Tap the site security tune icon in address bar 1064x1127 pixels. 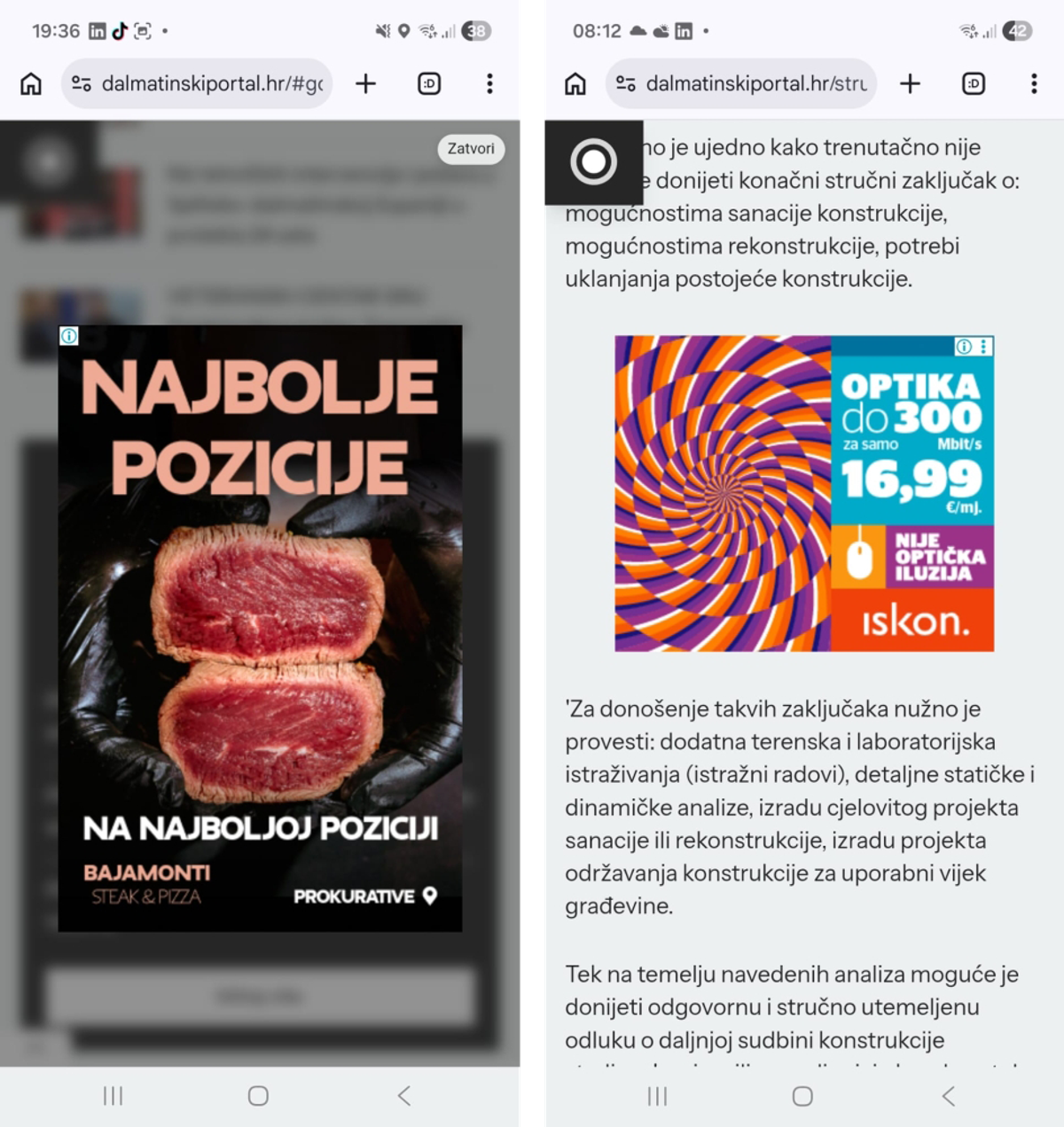point(81,83)
